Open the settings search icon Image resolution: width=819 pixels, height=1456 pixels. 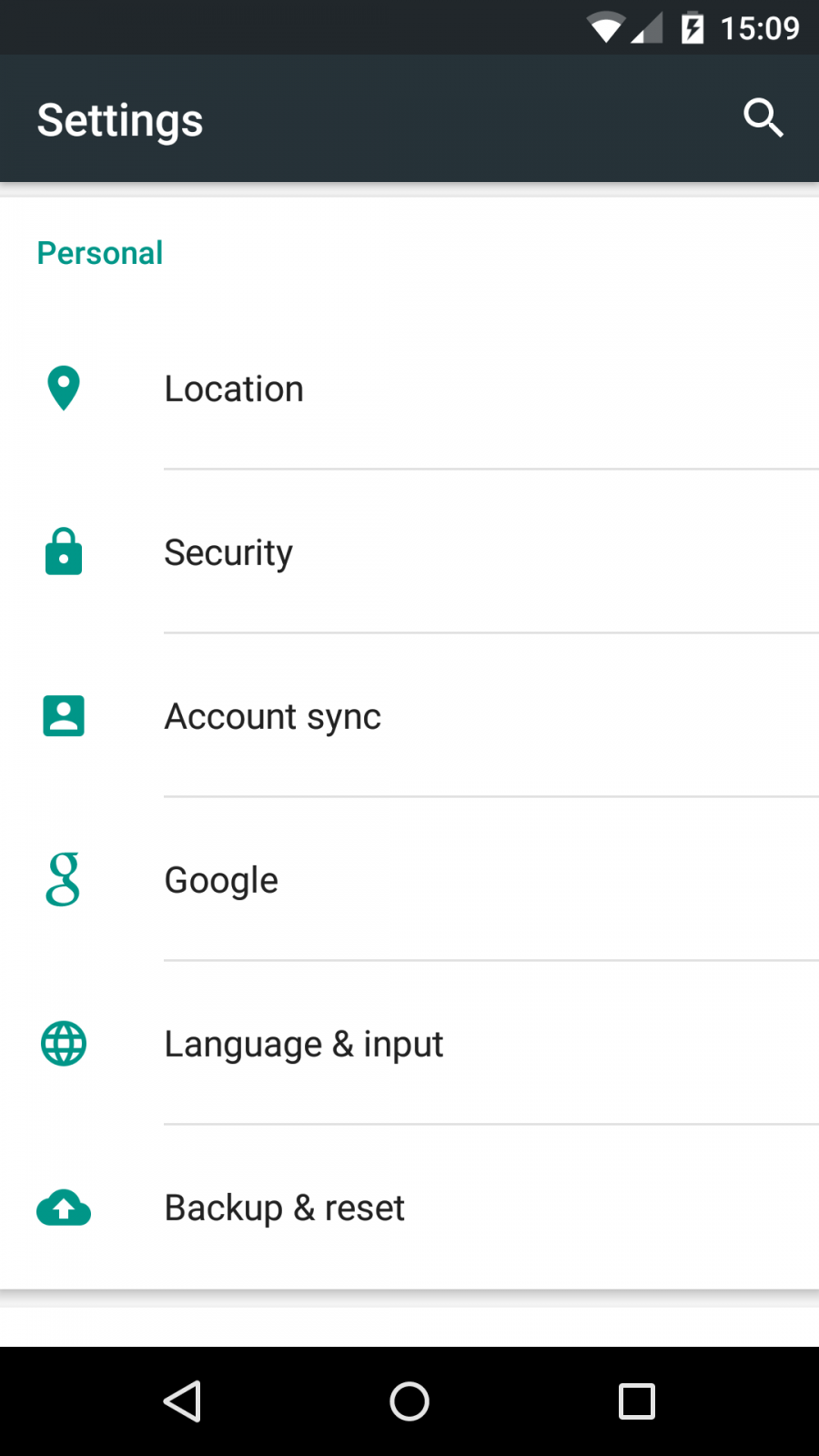763,118
